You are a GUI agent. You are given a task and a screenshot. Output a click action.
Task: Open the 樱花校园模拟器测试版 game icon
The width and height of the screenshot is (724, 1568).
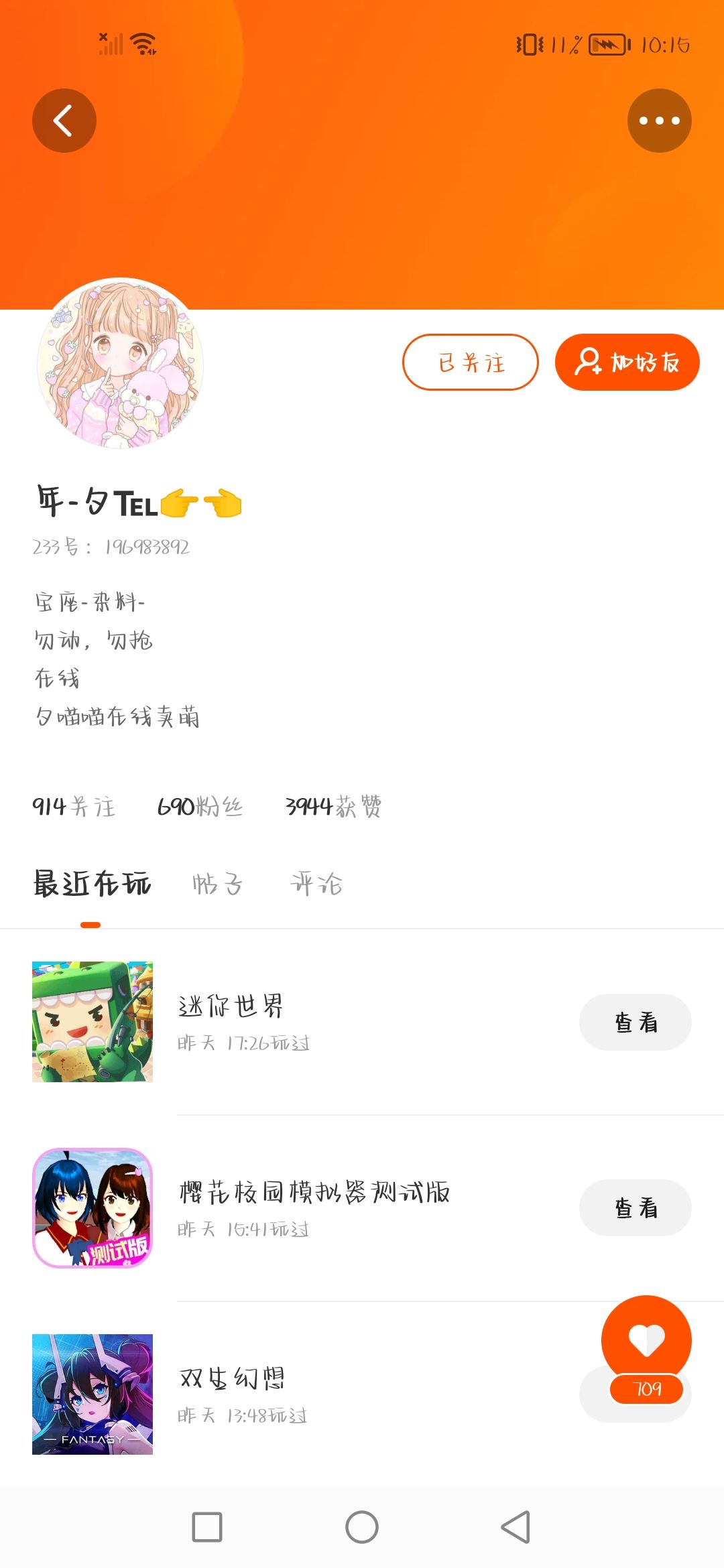tap(93, 1208)
